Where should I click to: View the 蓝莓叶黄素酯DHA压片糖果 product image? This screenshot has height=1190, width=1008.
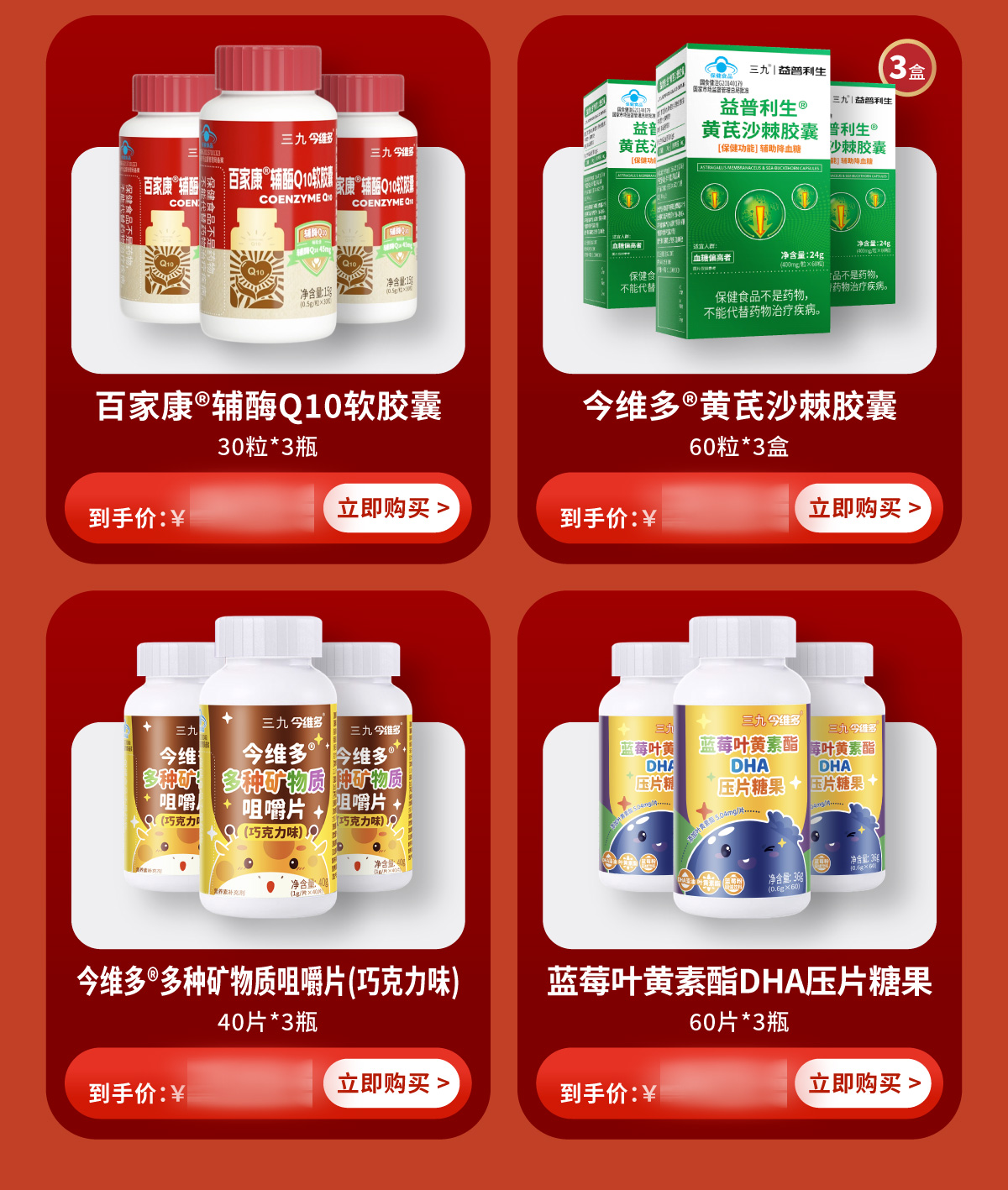pyautogui.click(x=739, y=773)
